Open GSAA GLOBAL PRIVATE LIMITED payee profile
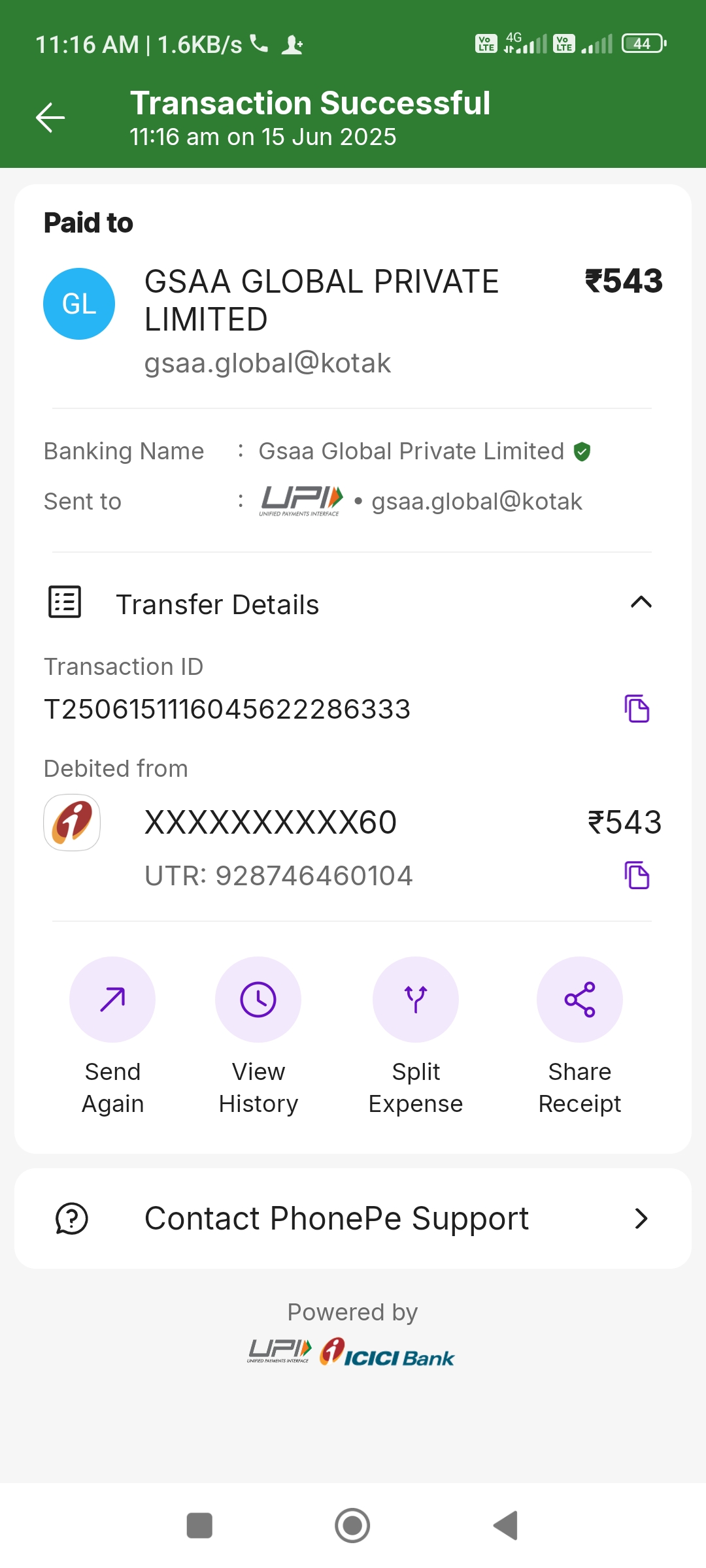This screenshot has width=706, height=1568. (x=320, y=301)
